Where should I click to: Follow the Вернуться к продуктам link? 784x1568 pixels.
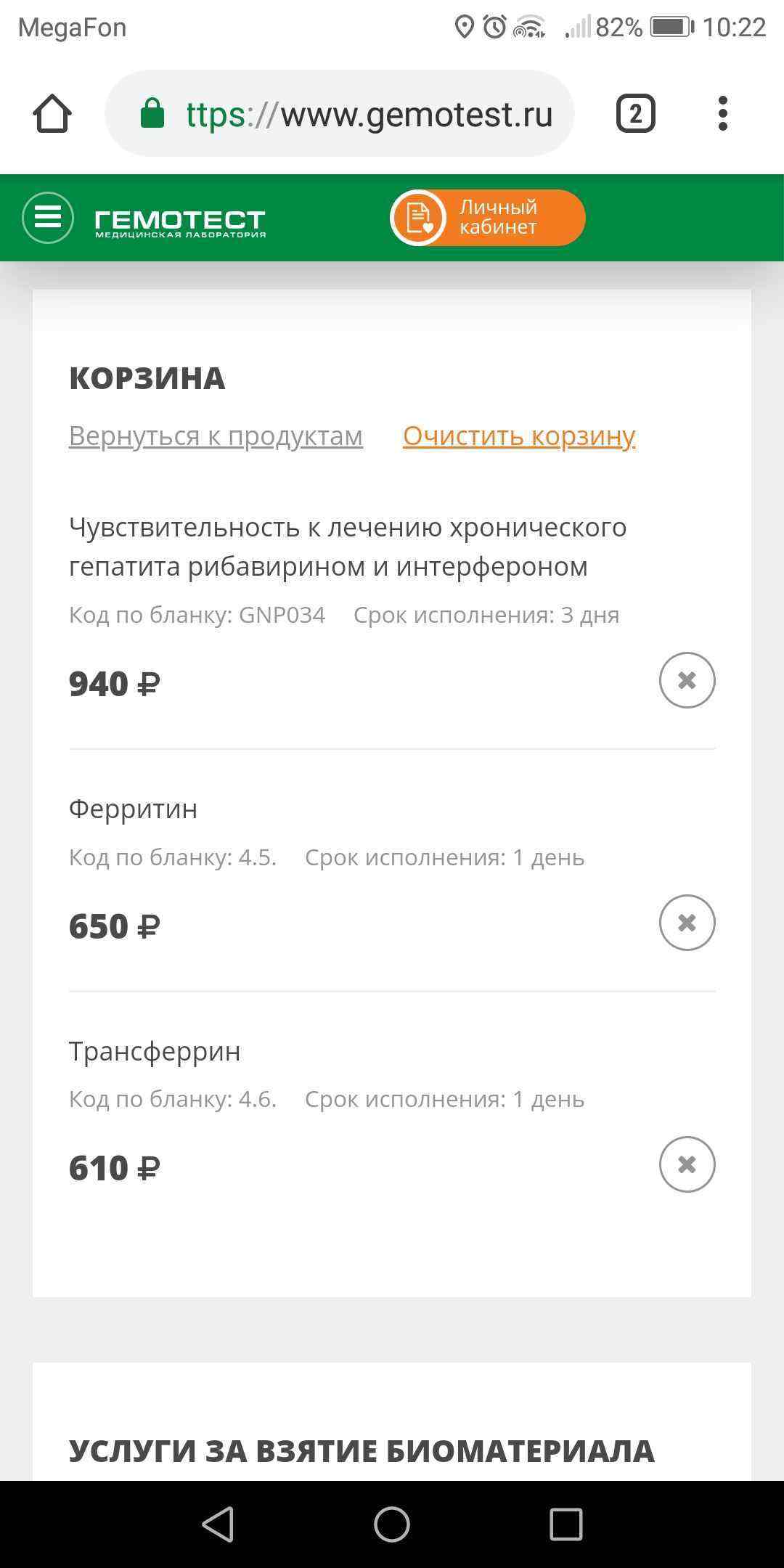click(216, 436)
